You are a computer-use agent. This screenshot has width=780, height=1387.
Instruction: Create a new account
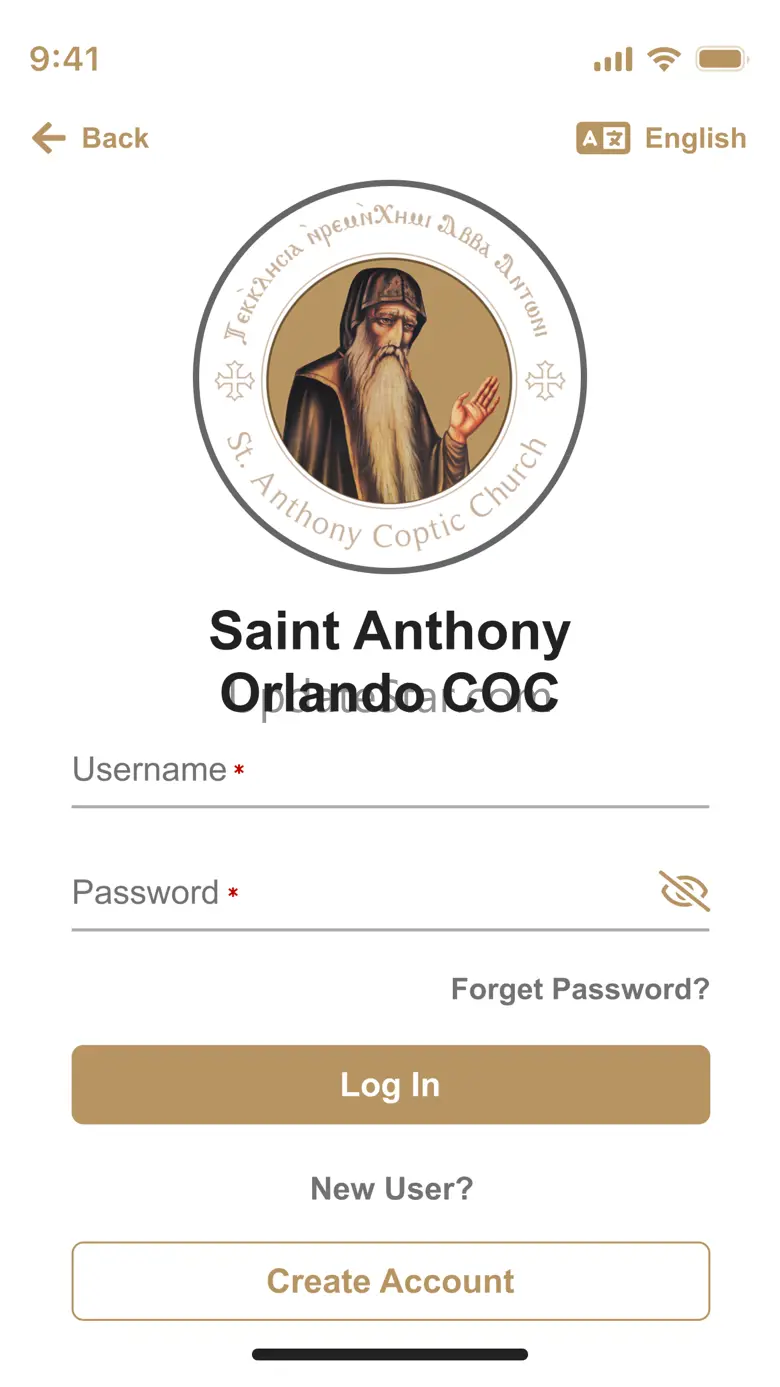(390, 1281)
